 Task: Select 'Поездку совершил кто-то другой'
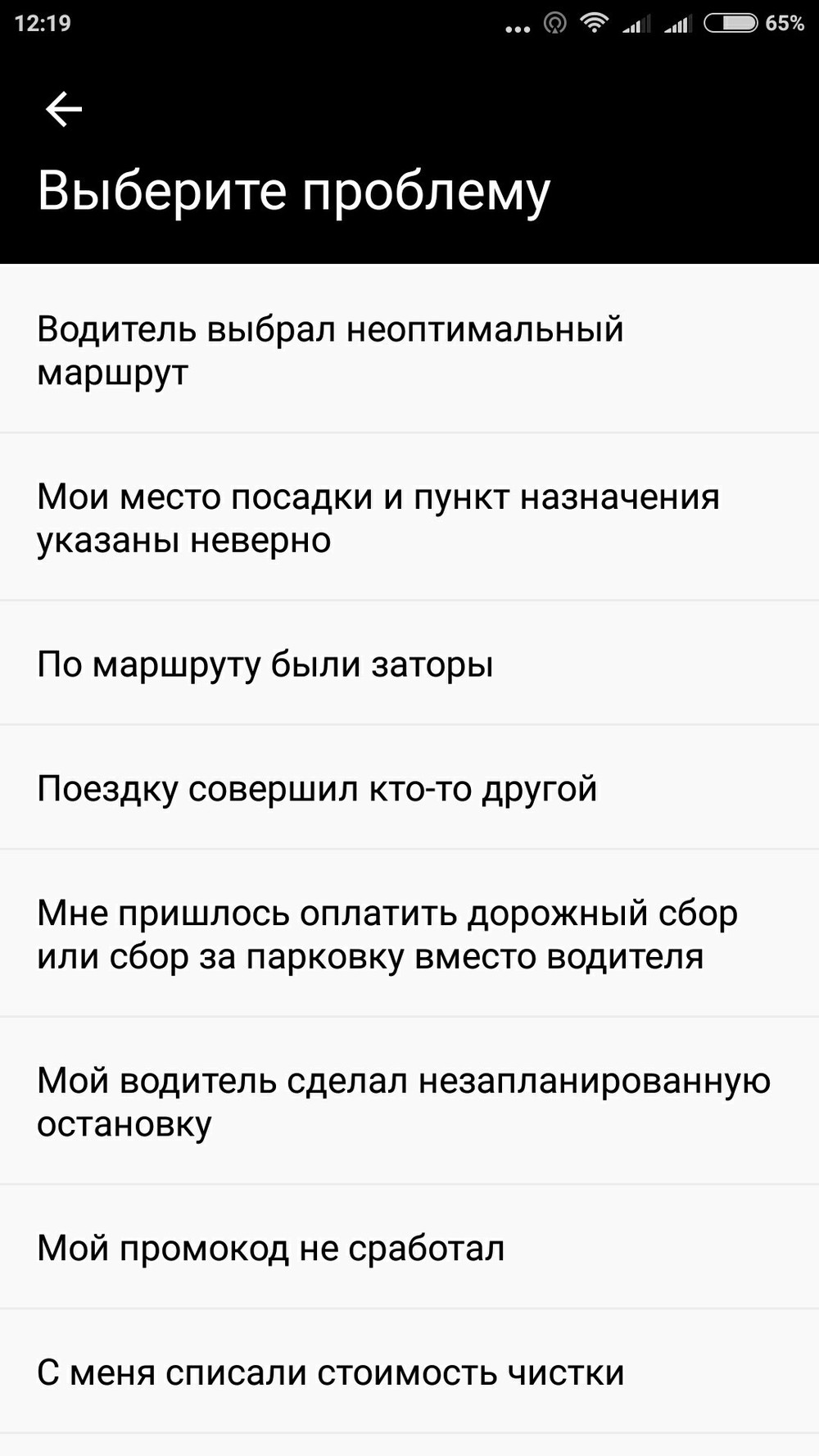point(317,788)
